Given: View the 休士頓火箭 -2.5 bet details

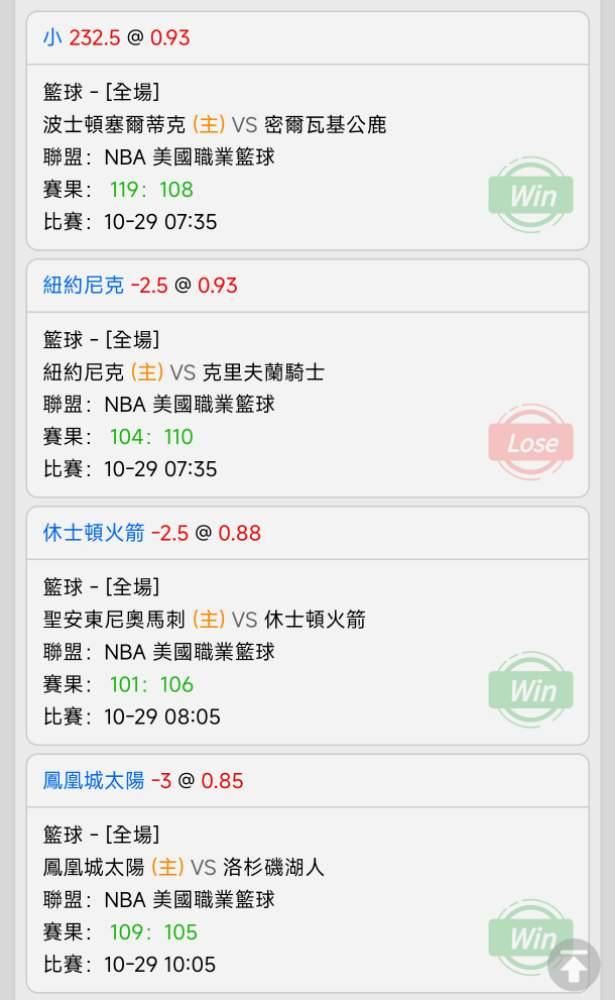Looking at the screenshot, I should 306,626.
